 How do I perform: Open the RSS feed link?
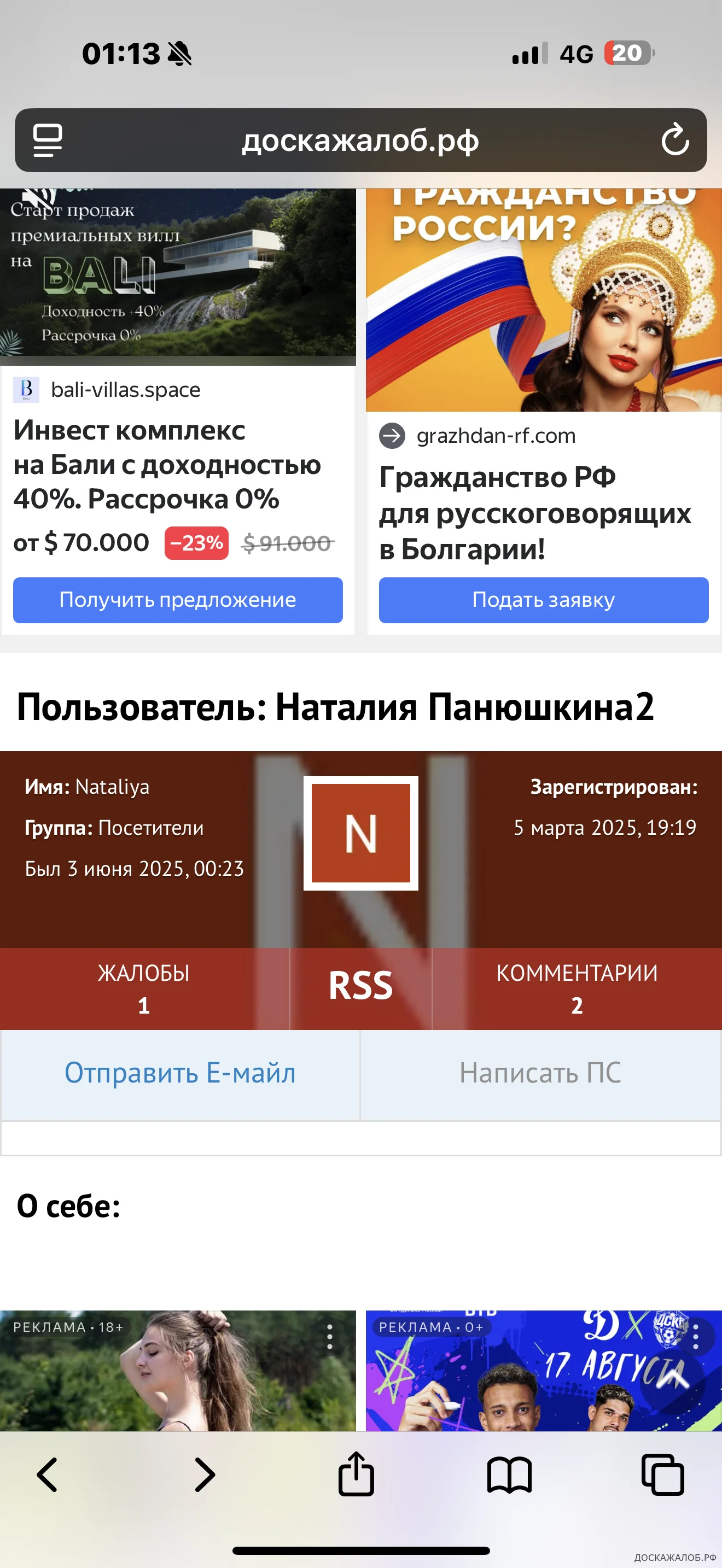(x=360, y=986)
